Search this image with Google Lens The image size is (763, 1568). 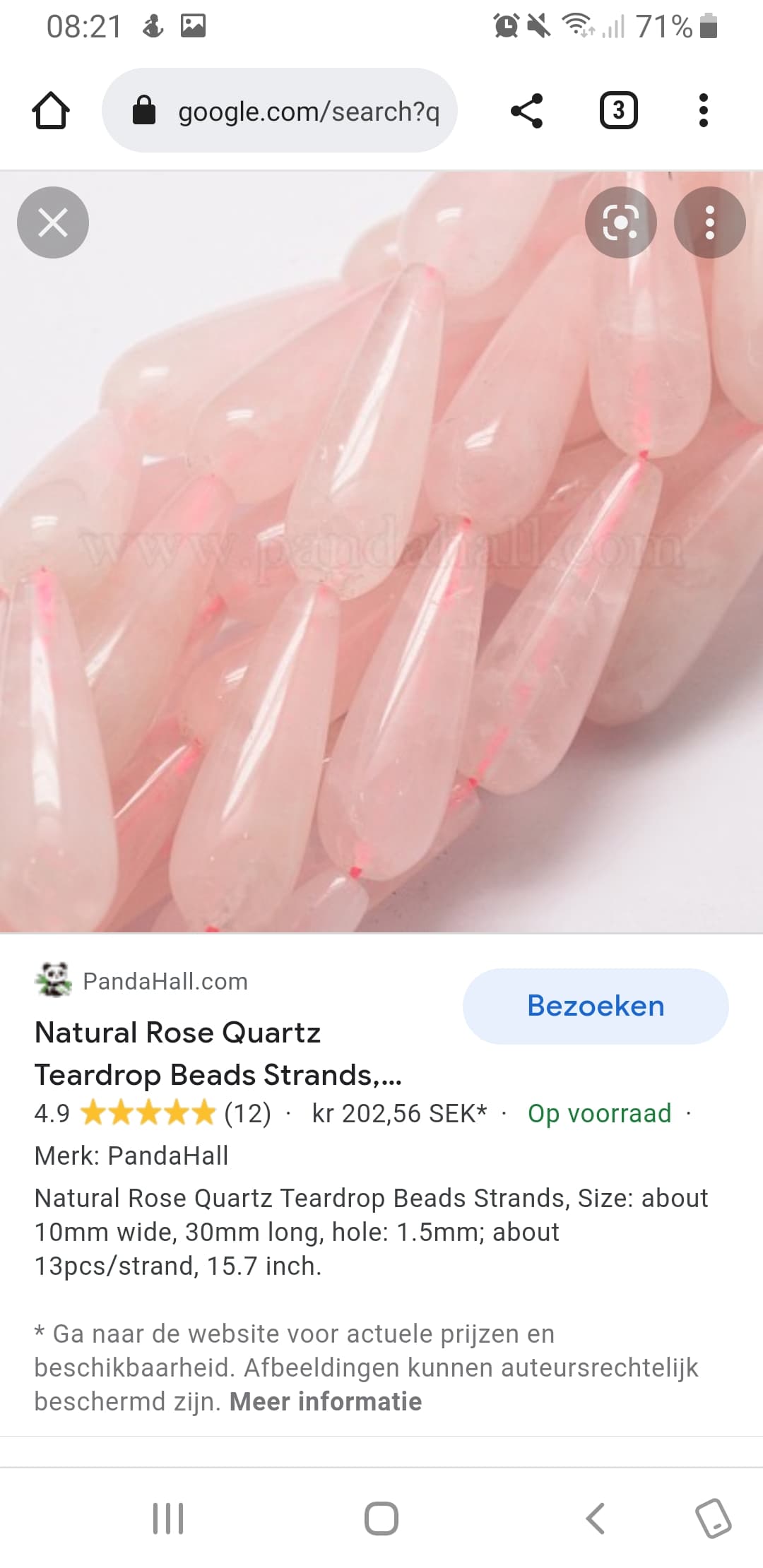tap(621, 222)
